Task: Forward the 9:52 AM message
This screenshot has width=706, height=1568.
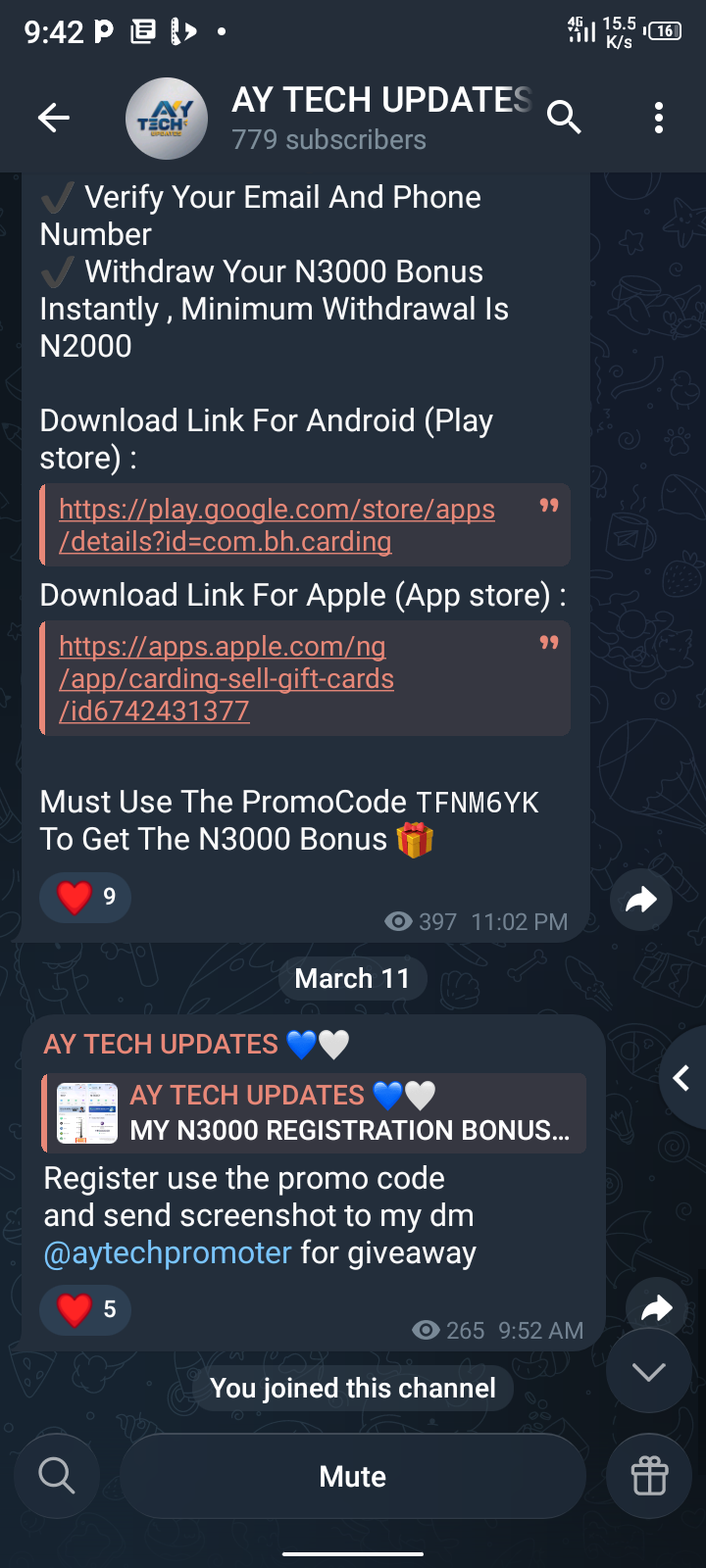Action: click(x=656, y=1307)
